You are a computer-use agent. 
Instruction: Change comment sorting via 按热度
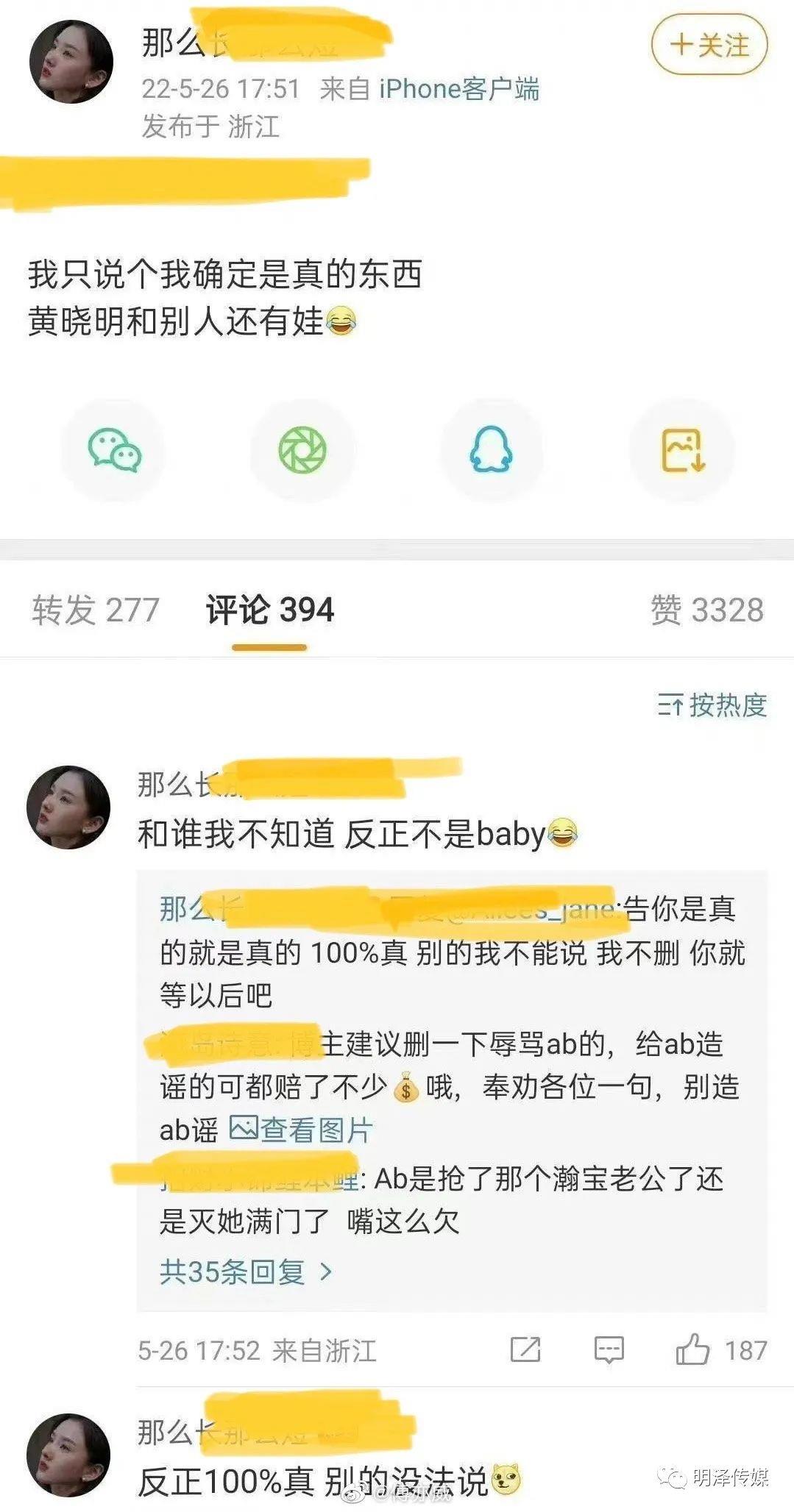coord(712,705)
